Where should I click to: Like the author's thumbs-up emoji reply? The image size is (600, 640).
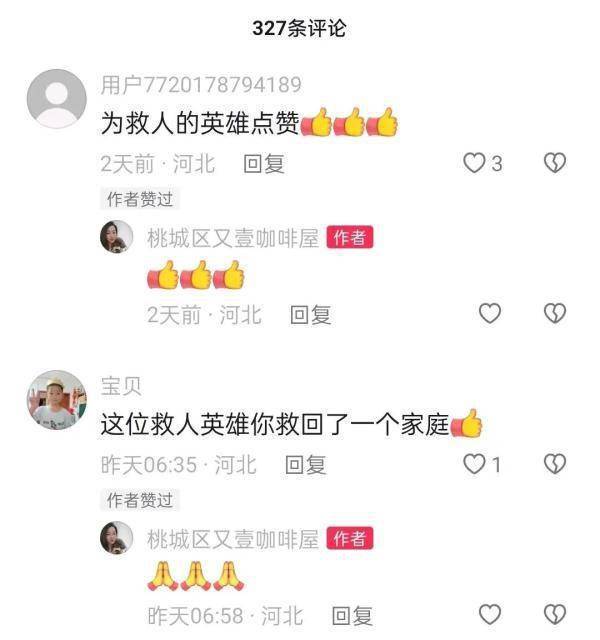pos(489,314)
